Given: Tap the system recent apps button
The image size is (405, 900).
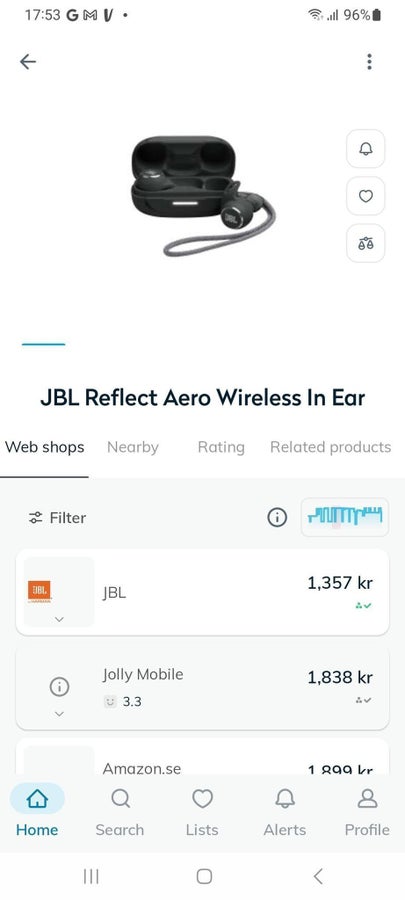Looking at the screenshot, I should [91, 876].
